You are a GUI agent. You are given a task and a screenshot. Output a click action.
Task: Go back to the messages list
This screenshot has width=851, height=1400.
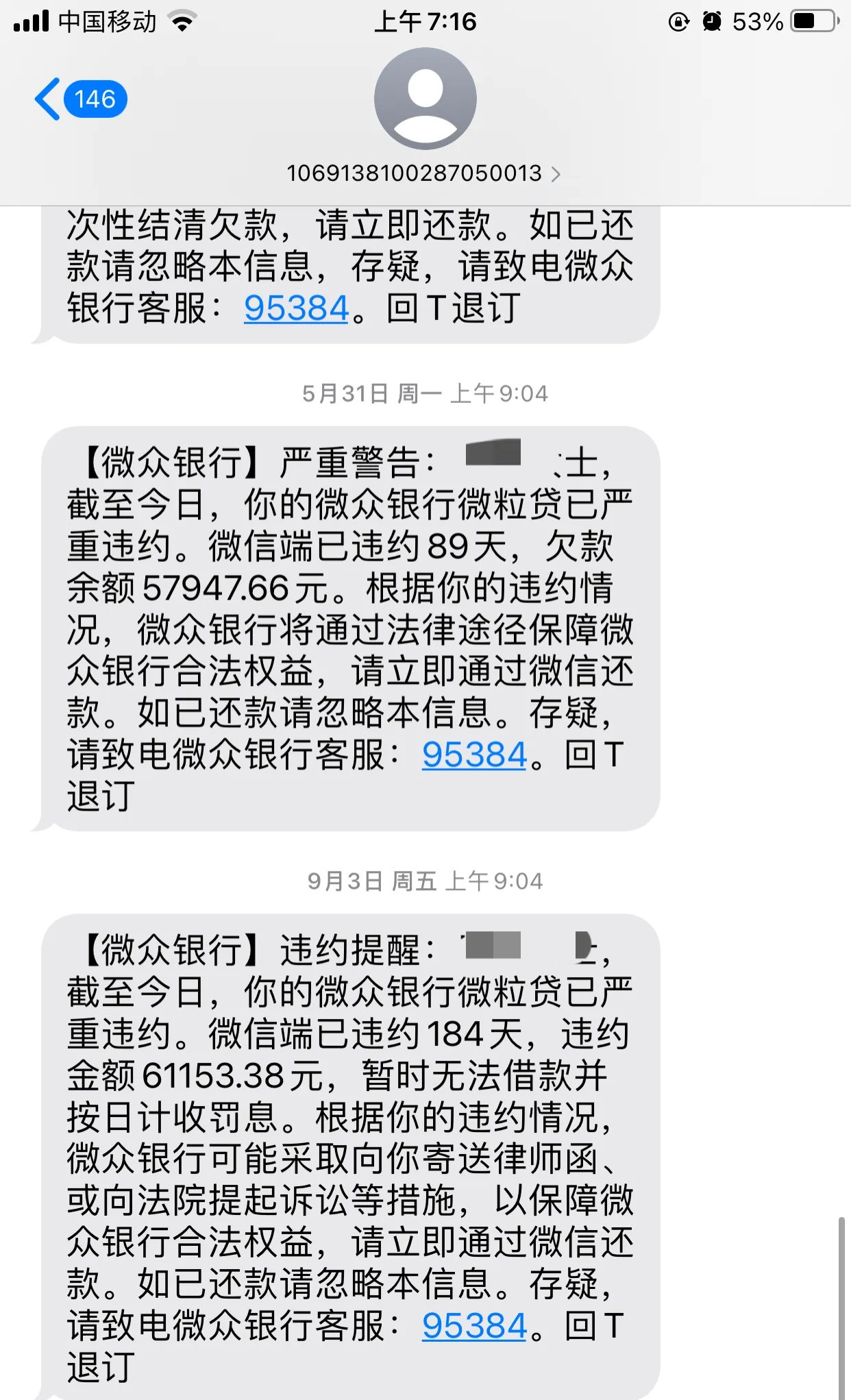pos(80,99)
